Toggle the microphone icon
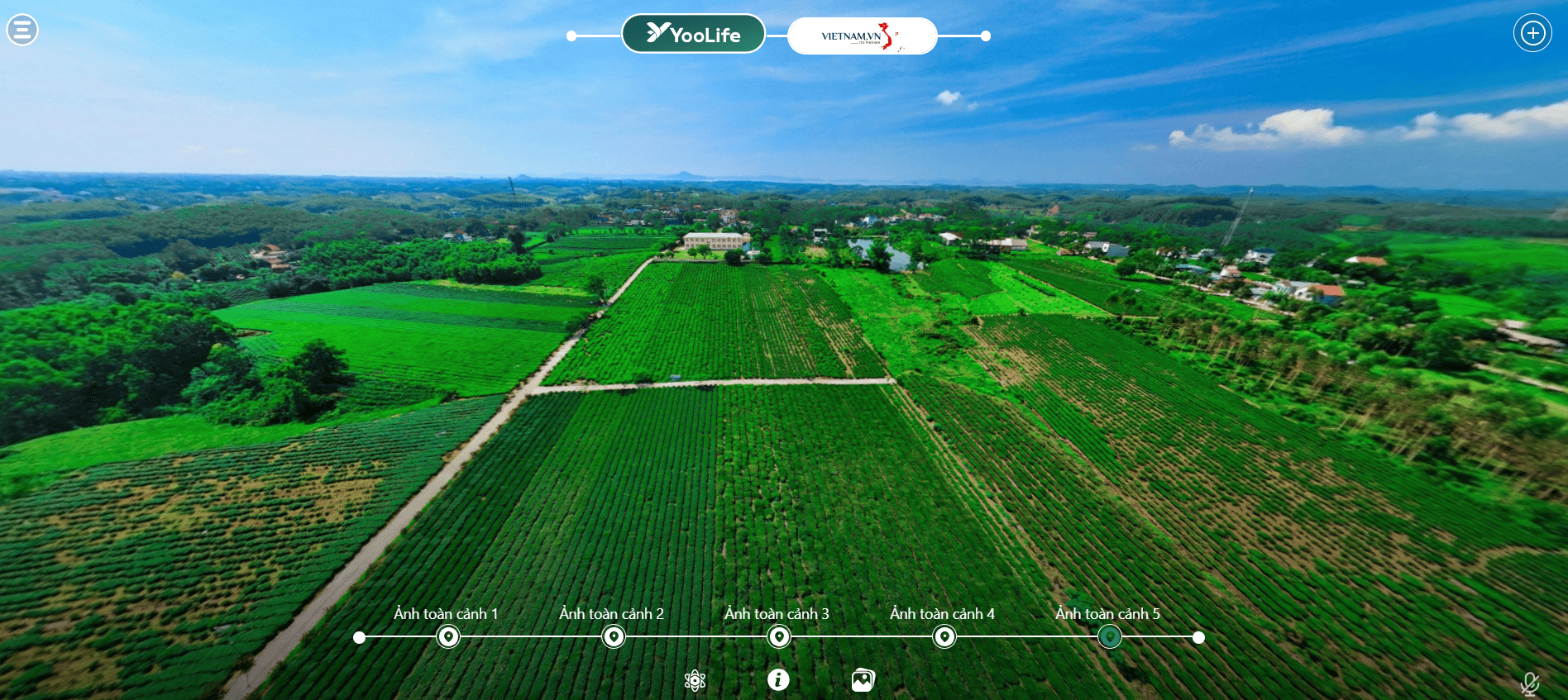 1529,684
